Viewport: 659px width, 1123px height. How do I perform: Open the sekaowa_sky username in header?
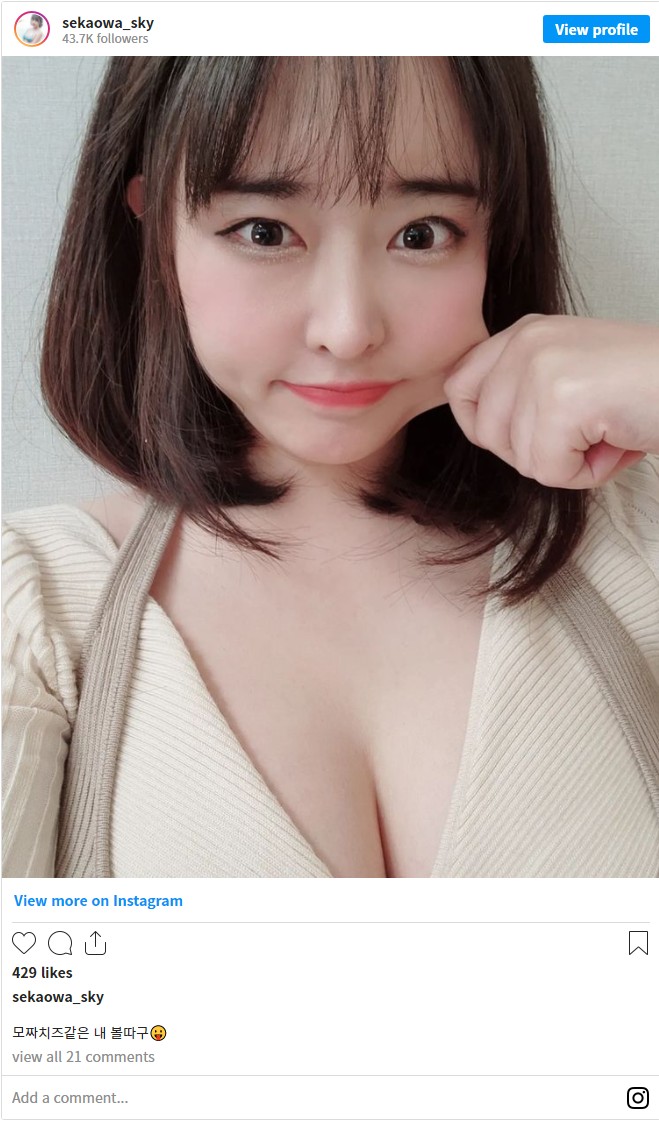pyautogui.click(x=108, y=22)
